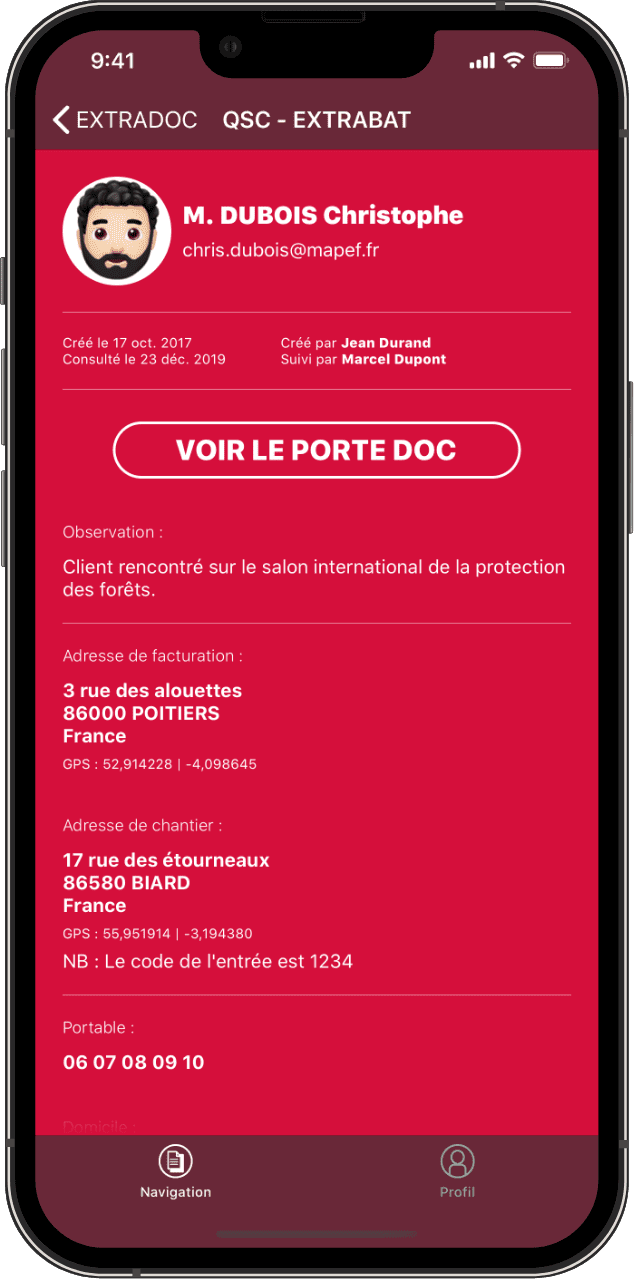Open the Voir le porte doc button
Screen dimensions: 634x1279
tap(316, 450)
